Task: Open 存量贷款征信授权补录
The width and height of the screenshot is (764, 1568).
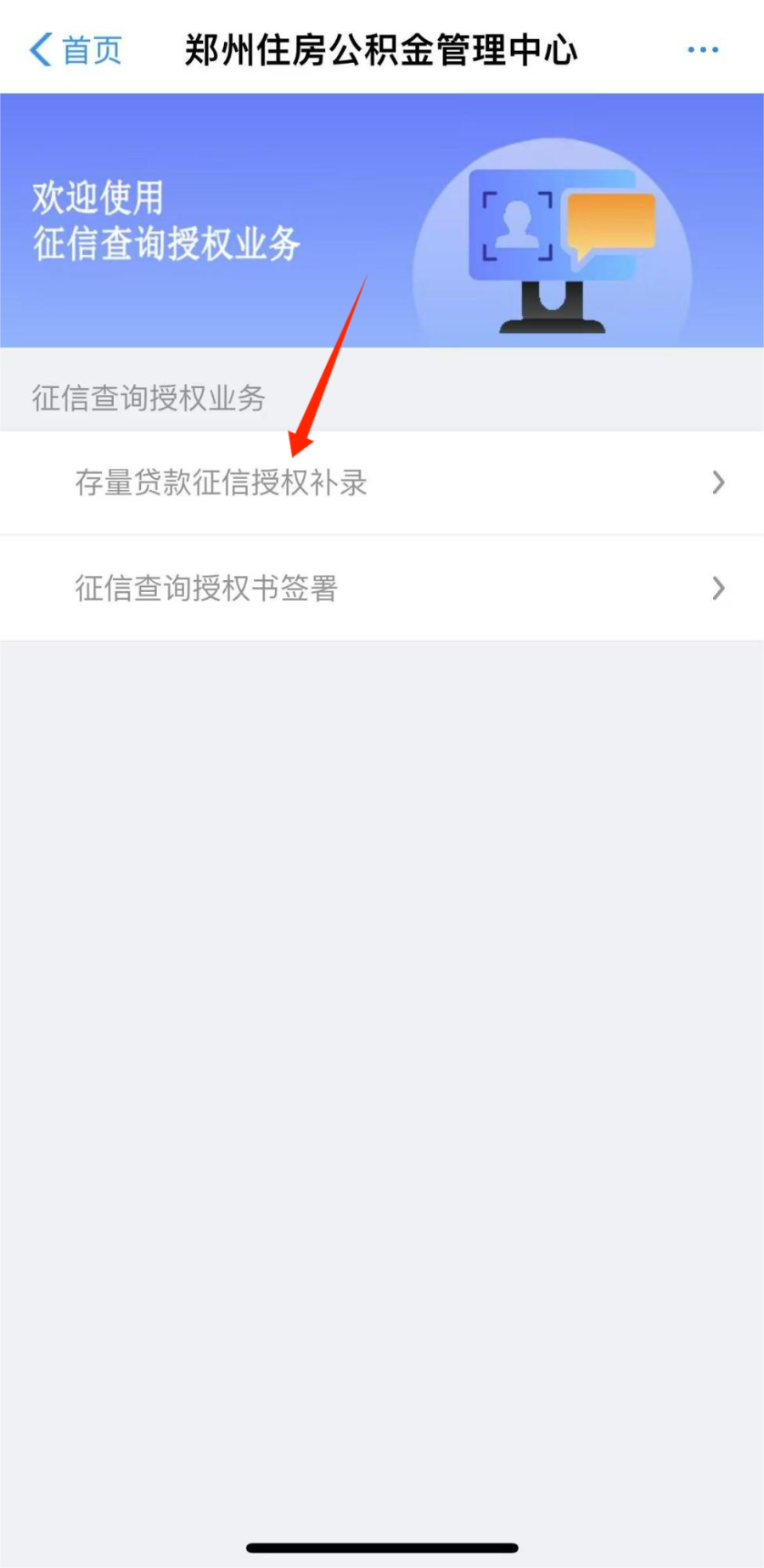Action: [x=382, y=482]
